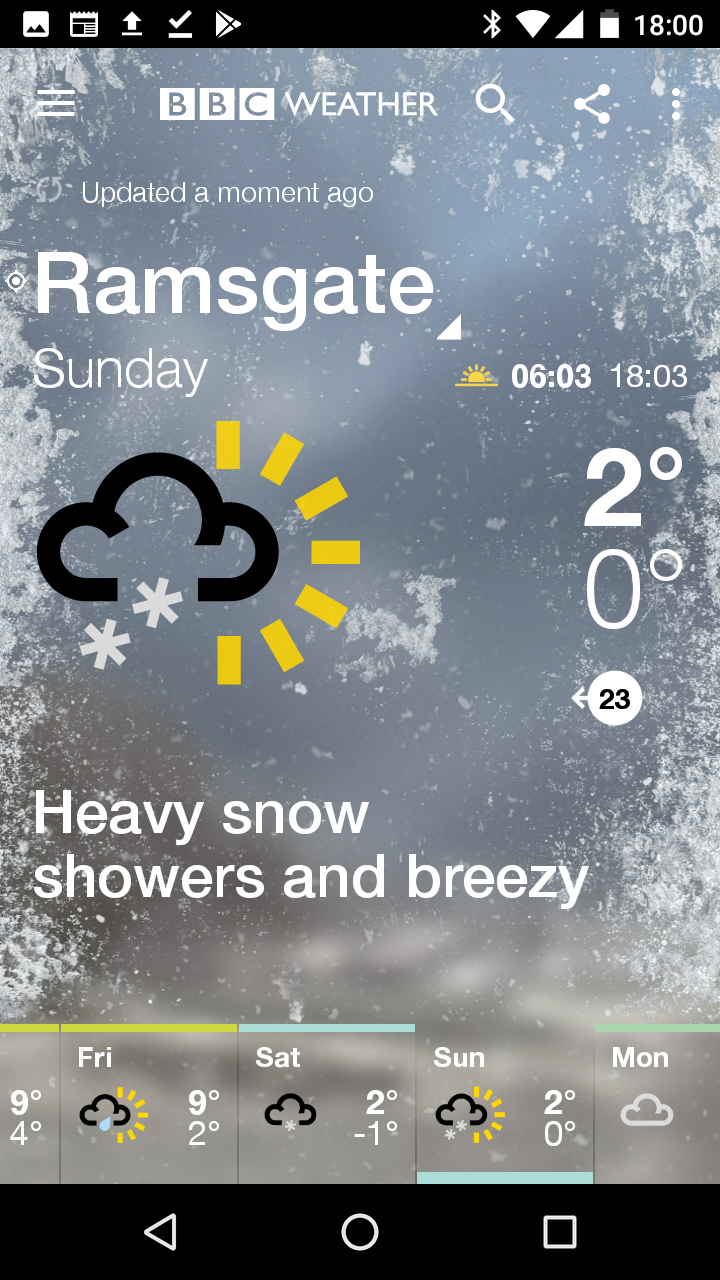
Task: Tap the sunrise icon next to 06:03
Action: 477,377
